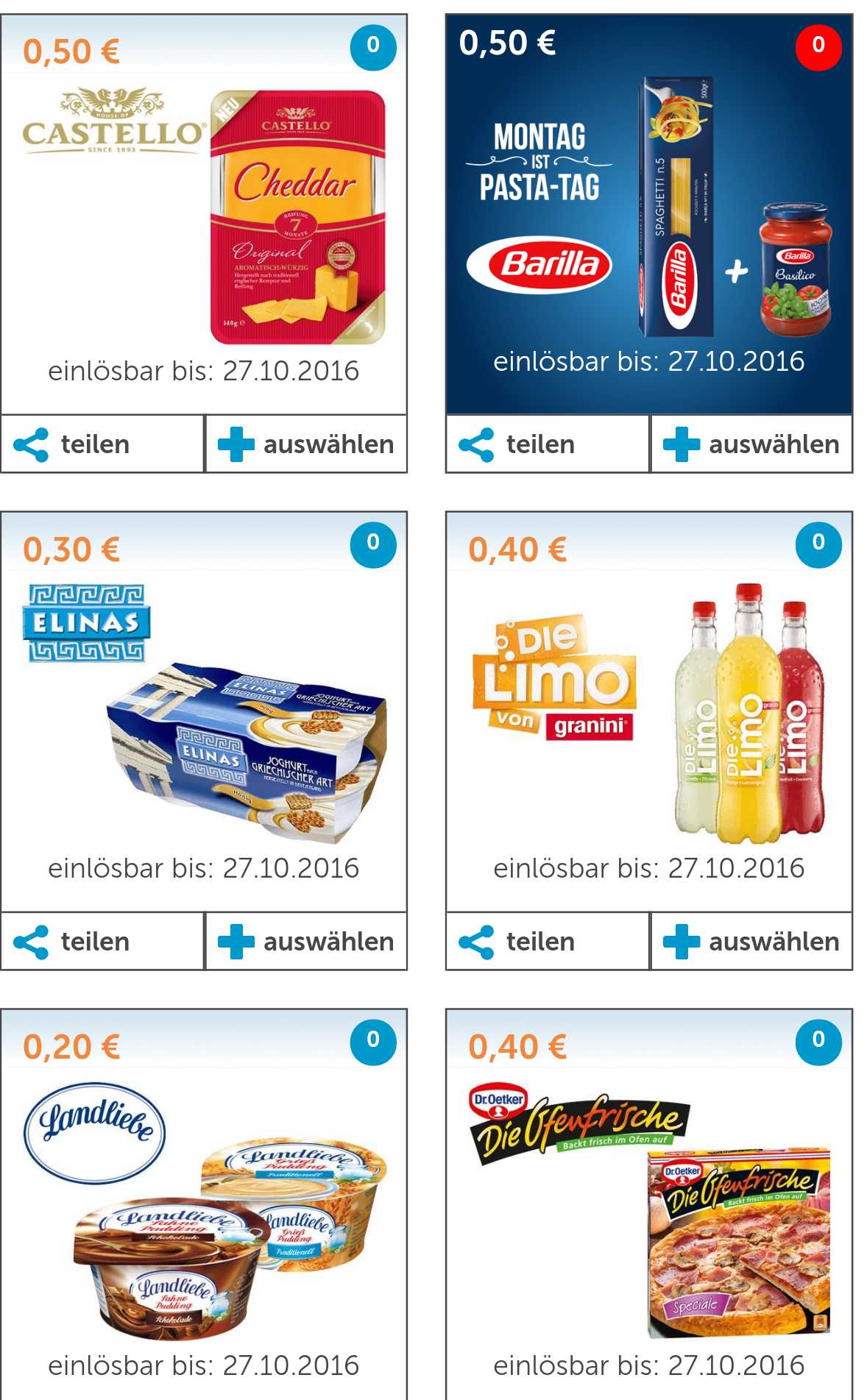Share the Barilla pasta coupon
Screen dimensions: 867x1400
[x=548, y=444]
